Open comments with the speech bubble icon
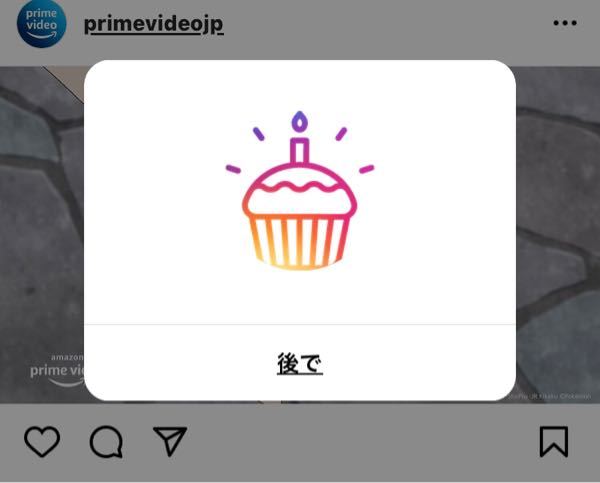This screenshot has width=600, height=483. coord(106,441)
